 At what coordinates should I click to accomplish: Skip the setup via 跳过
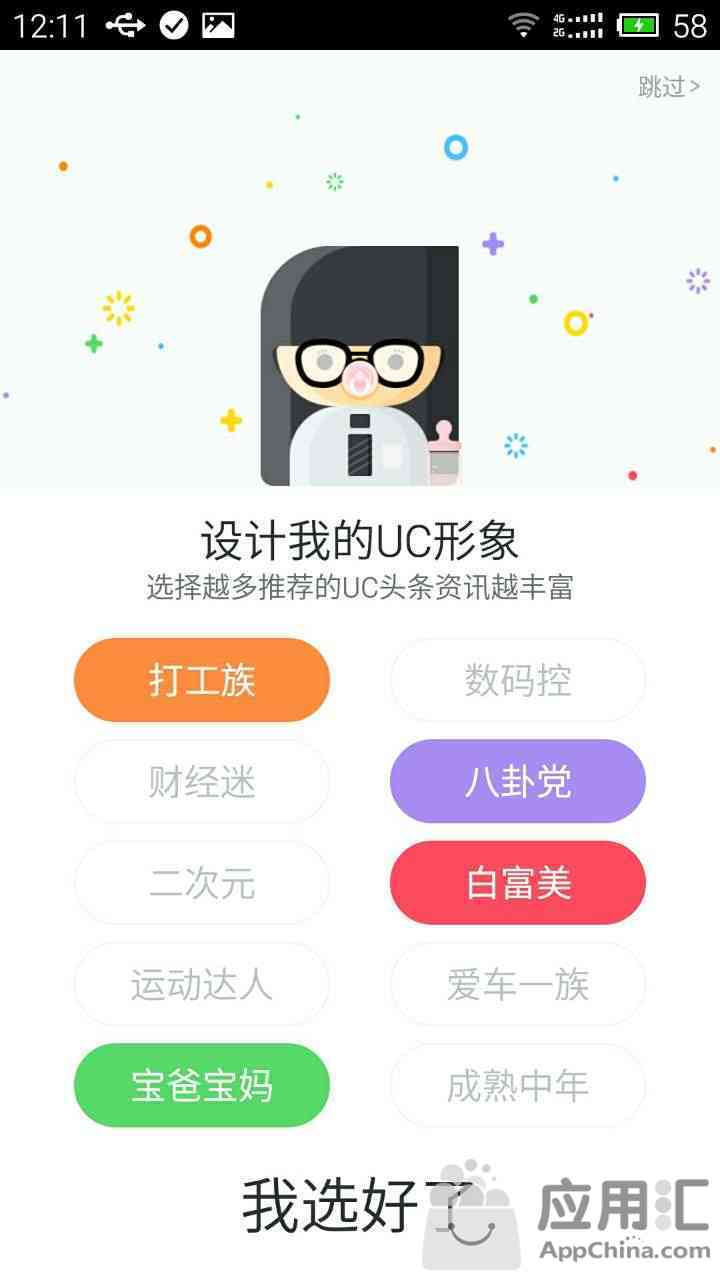(x=669, y=87)
